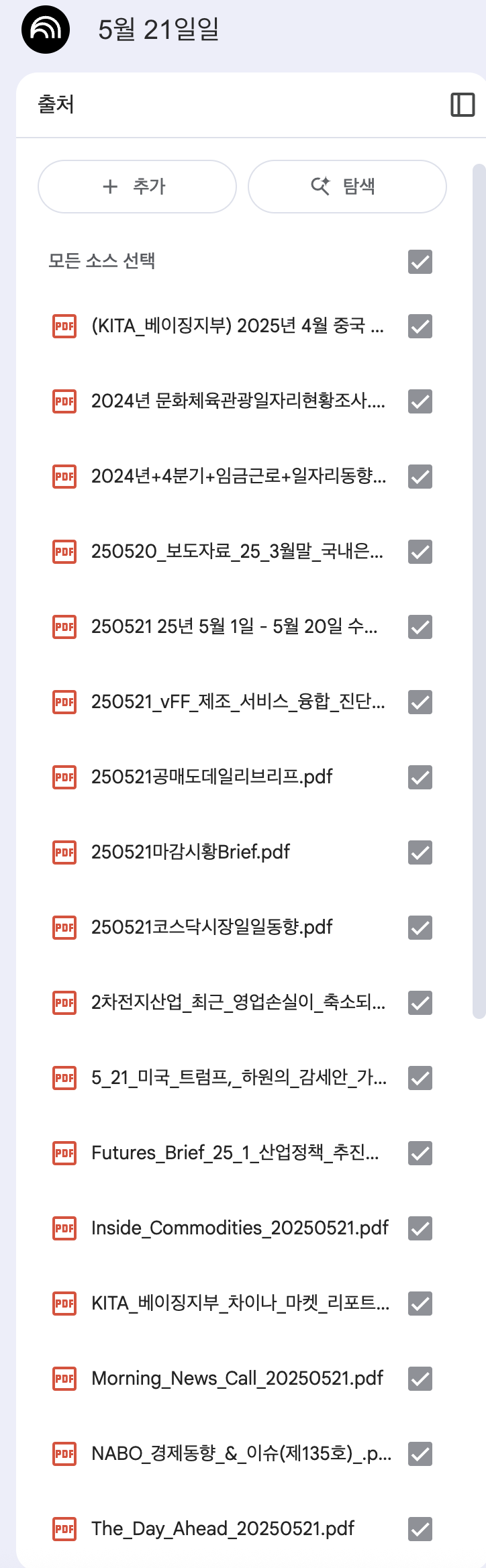Open 250521마감시황Brief.pdf
This screenshot has width=486, height=1568.
point(191,852)
